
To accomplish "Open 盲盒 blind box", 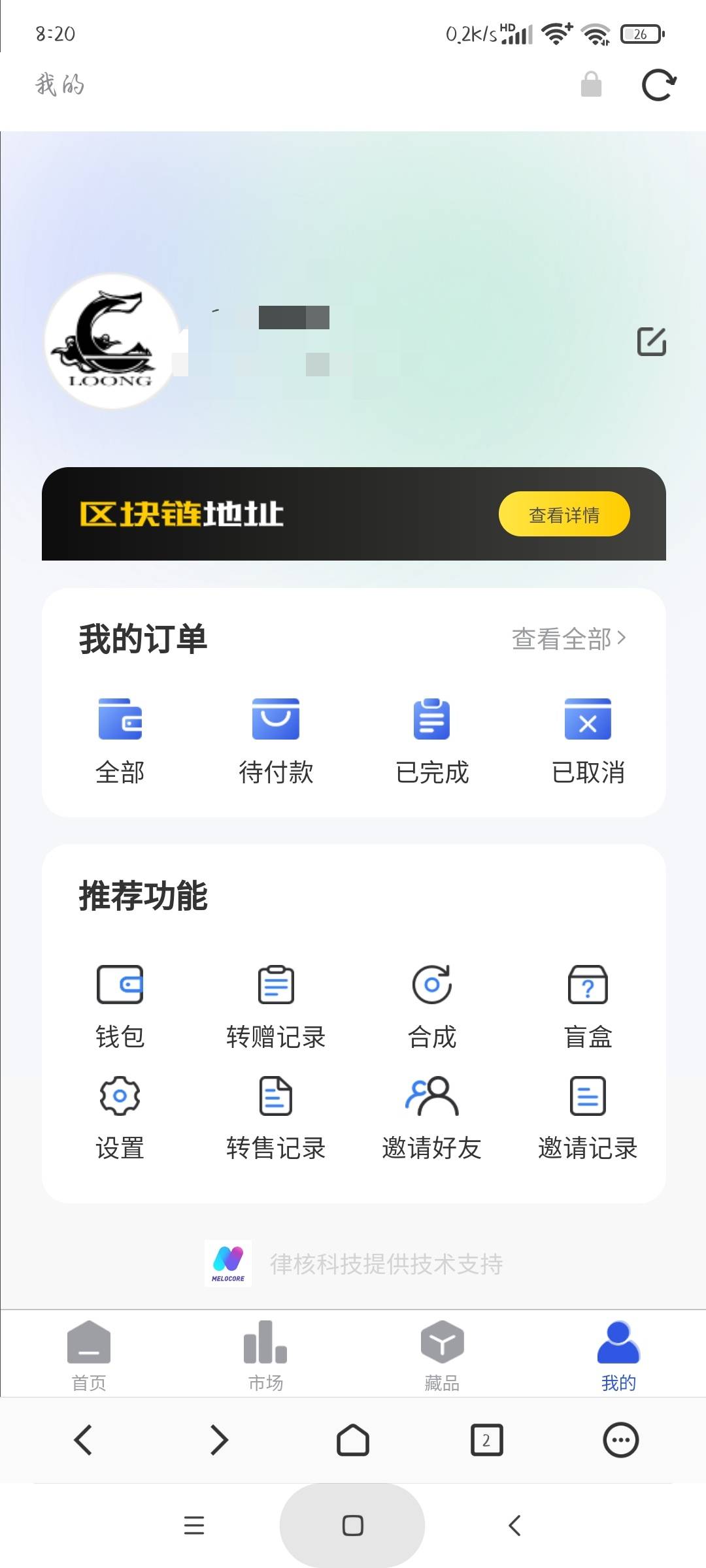I will click(588, 1007).
